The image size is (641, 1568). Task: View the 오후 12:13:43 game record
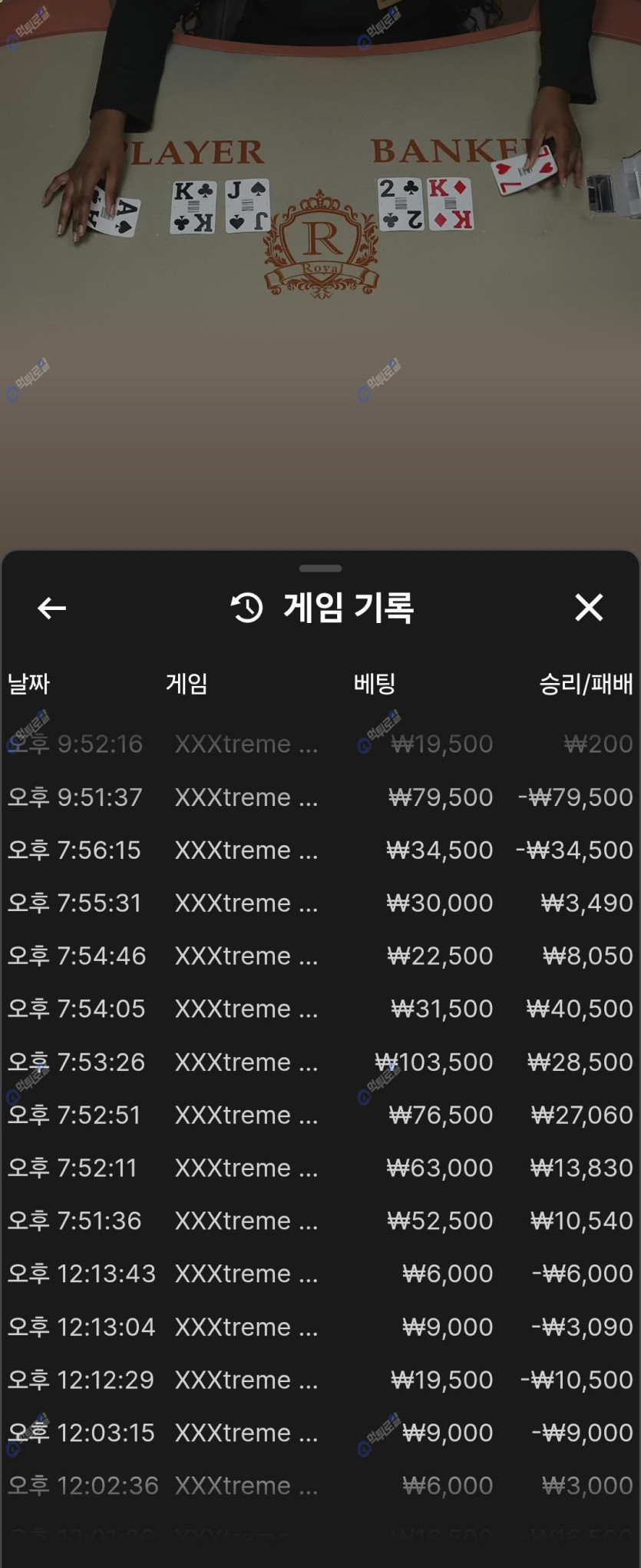tap(320, 1274)
